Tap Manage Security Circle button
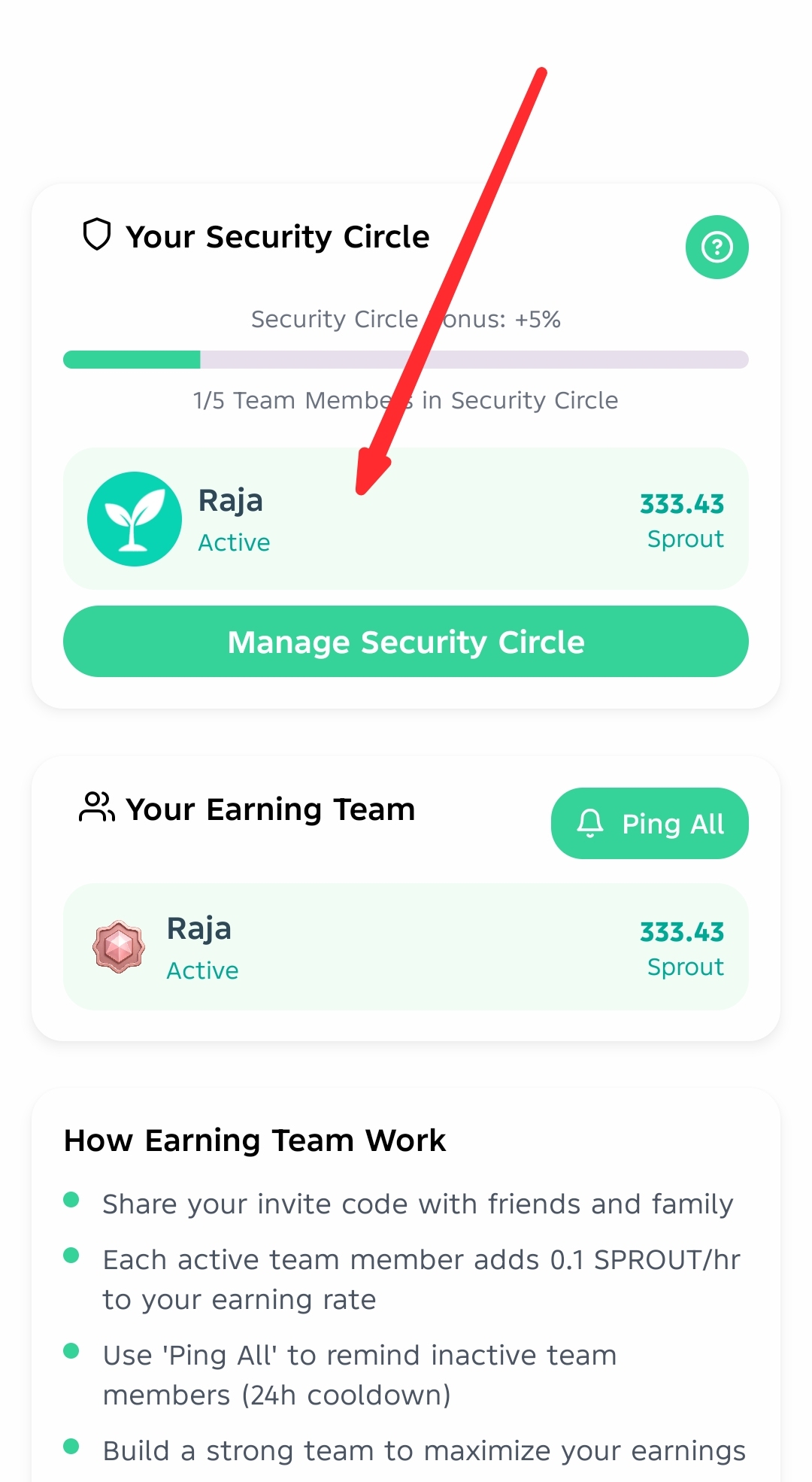 pos(406,642)
